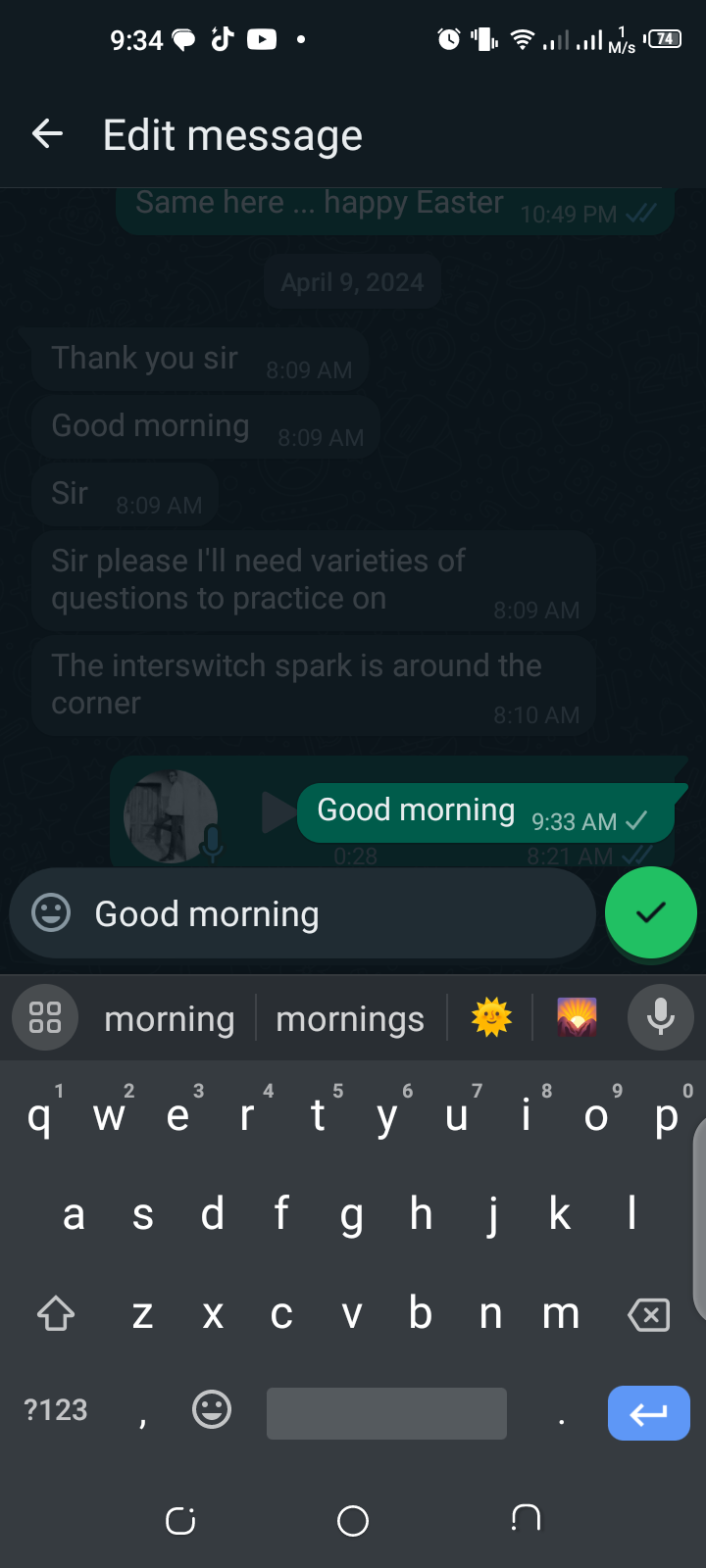Choose the "mornings" keyboard suggestion

[350, 1019]
